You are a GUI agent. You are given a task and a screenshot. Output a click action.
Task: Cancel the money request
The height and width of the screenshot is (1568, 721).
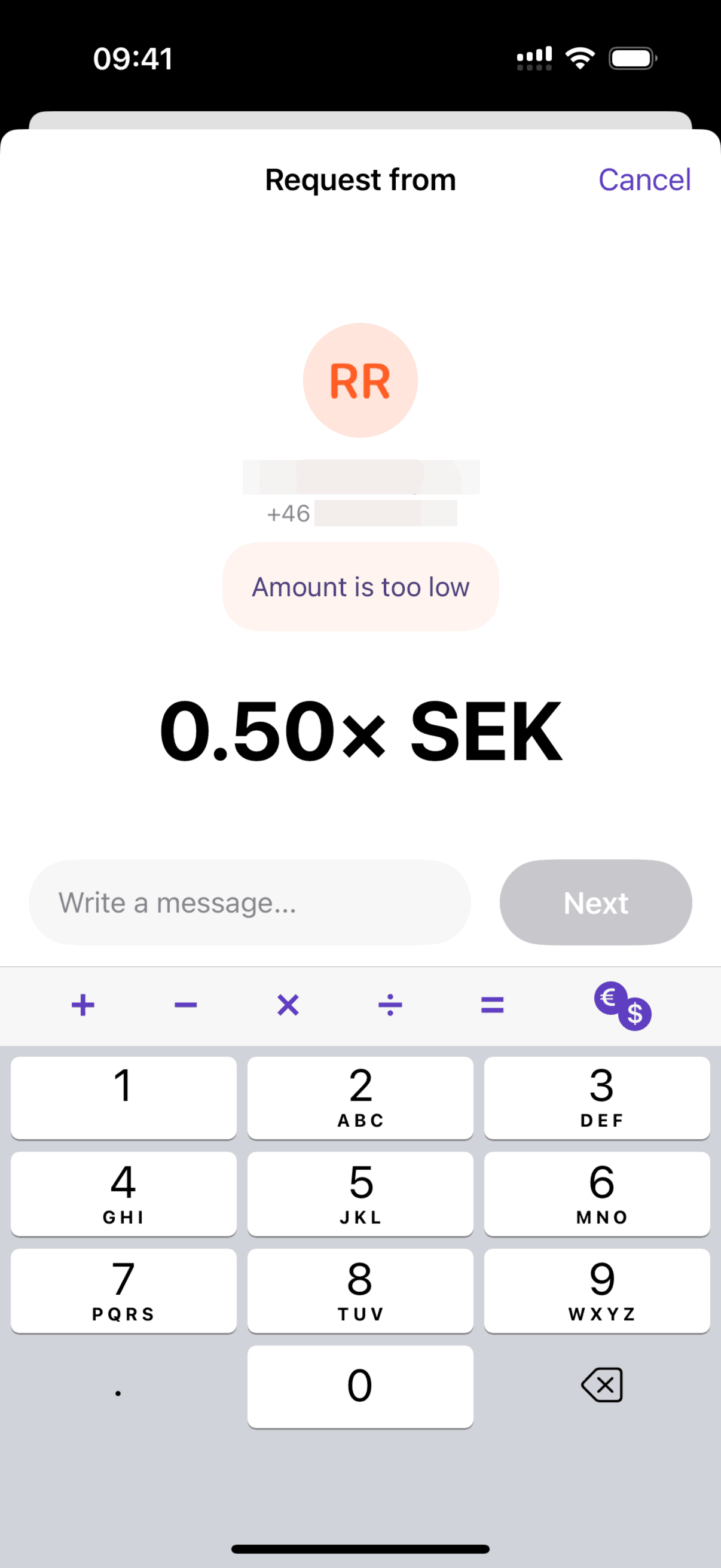point(644,180)
